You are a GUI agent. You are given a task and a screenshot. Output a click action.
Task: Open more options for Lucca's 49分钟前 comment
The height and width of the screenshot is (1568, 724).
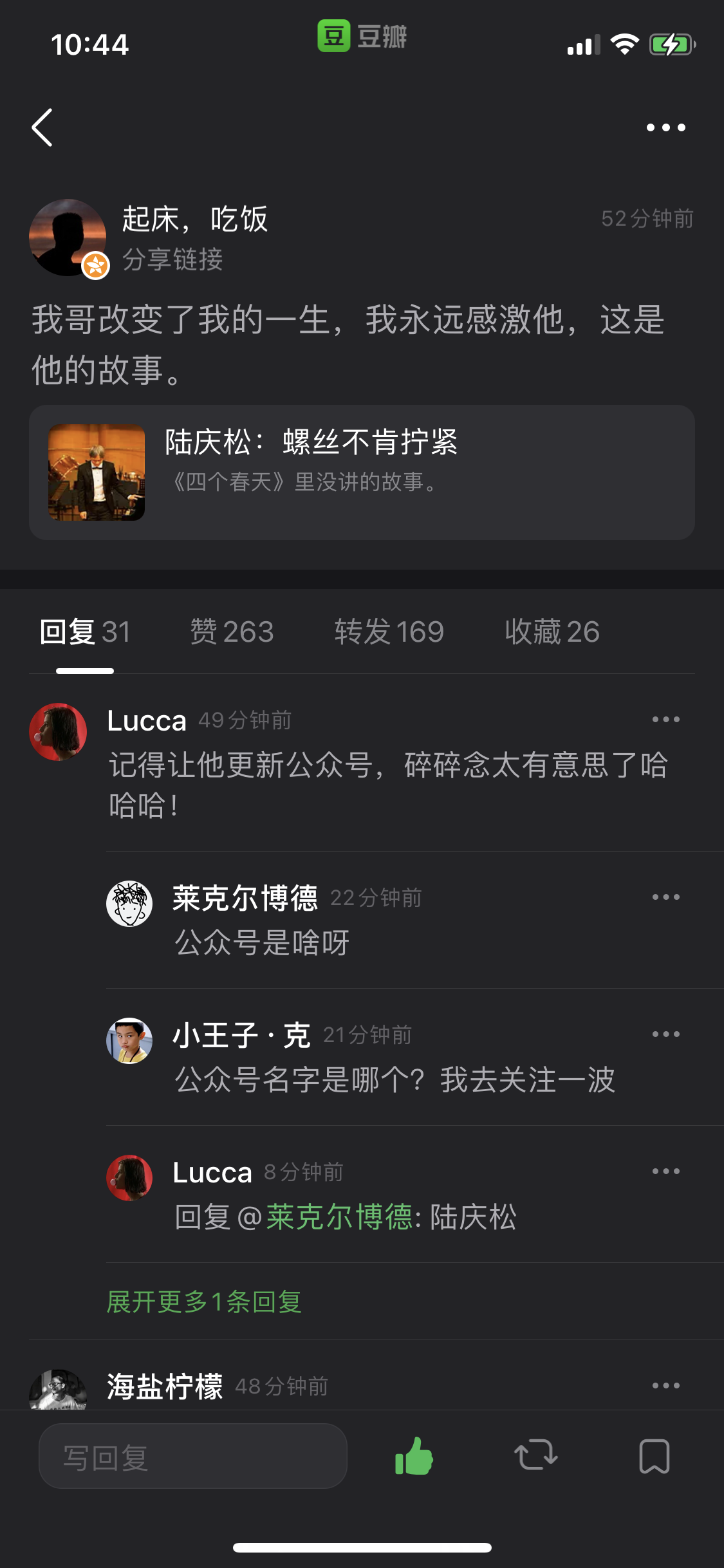tap(665, 720)
